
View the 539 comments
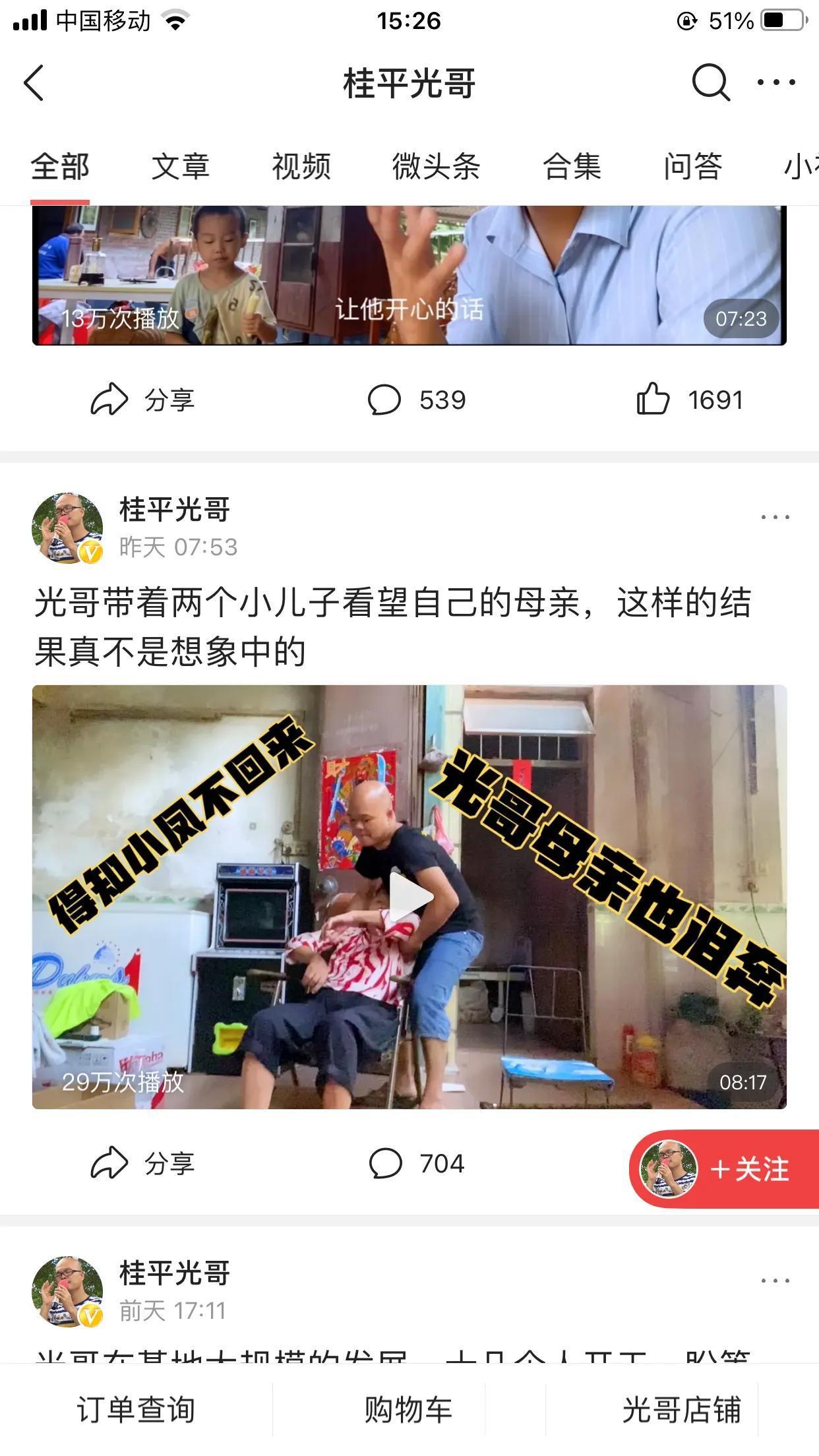(x=417, y=400)
